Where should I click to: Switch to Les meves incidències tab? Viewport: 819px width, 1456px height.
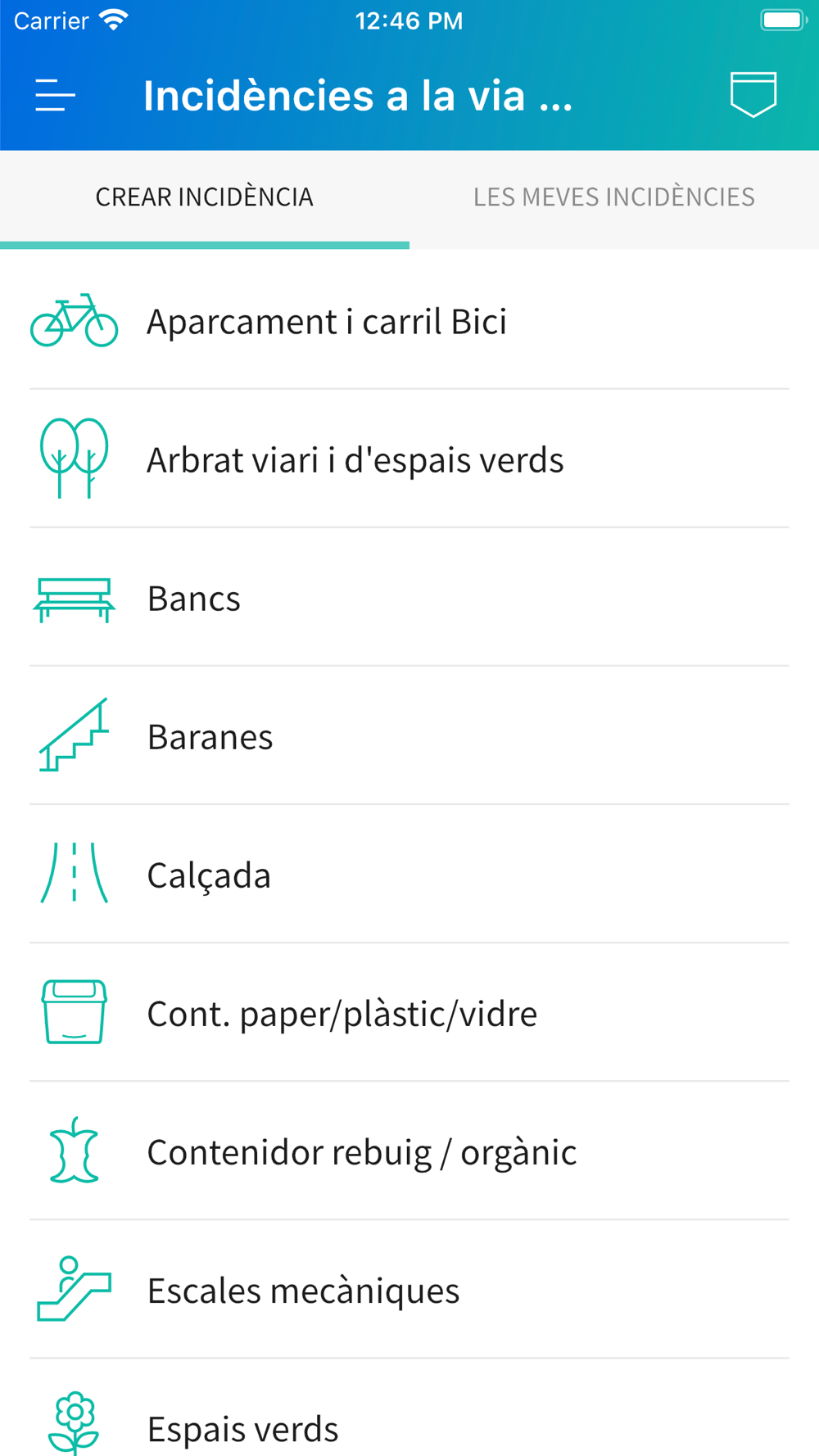click(614, 197)
